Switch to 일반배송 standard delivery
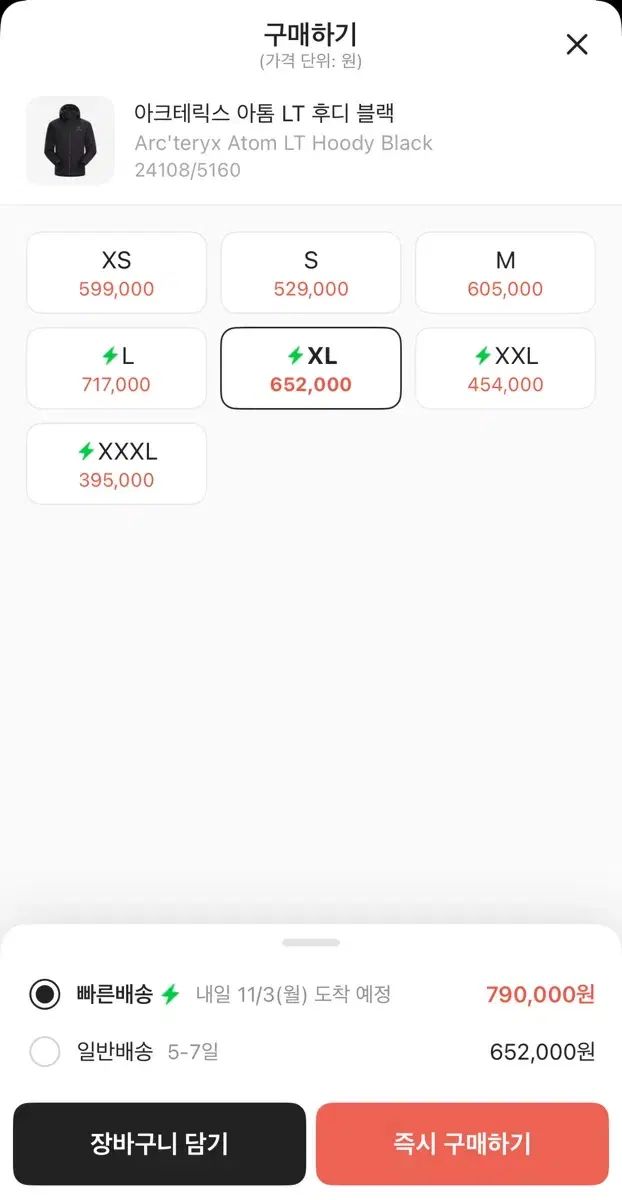This screenshot has width=622, height=1200. [45, 1052]
